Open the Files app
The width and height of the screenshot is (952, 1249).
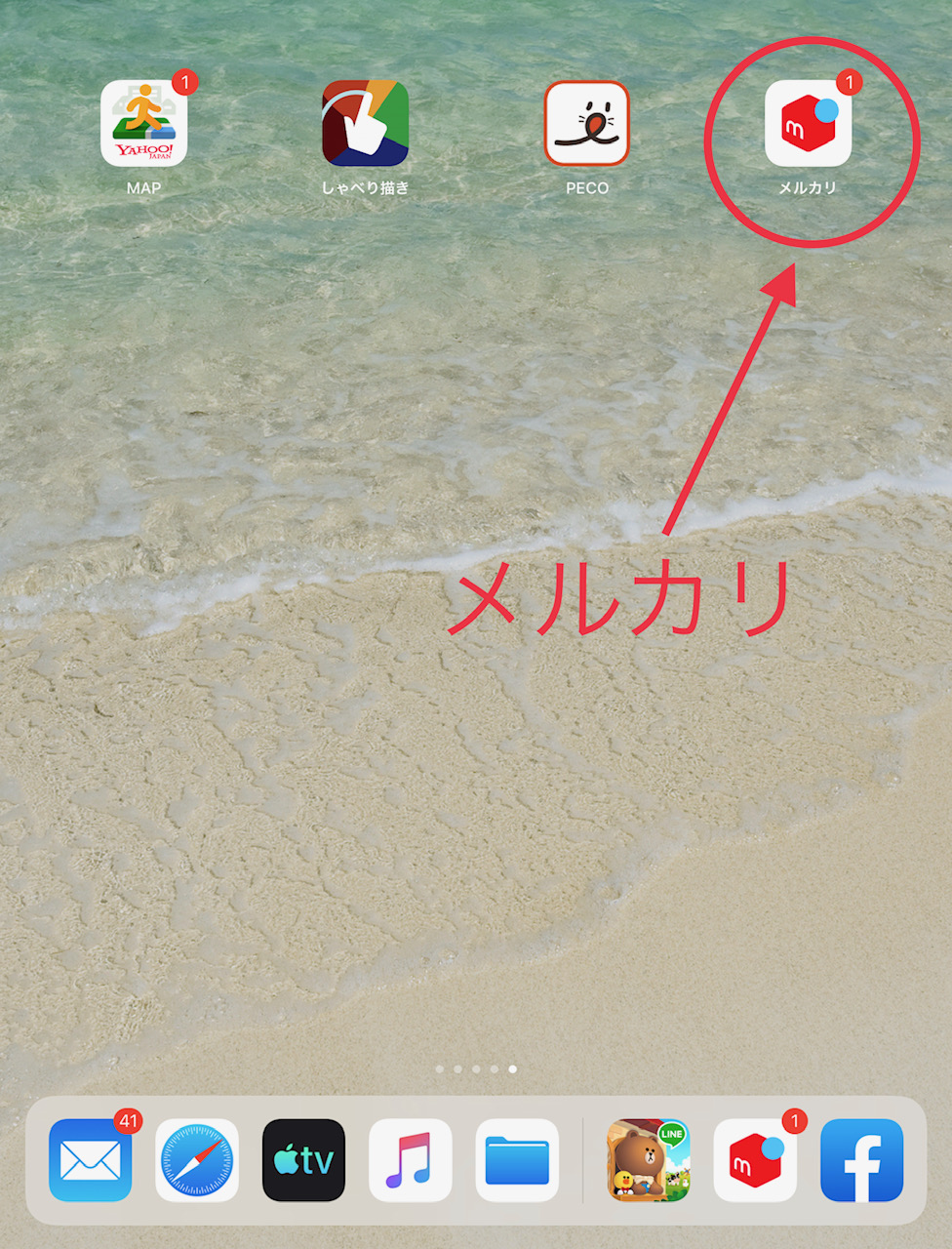(x=517, y=1160)
